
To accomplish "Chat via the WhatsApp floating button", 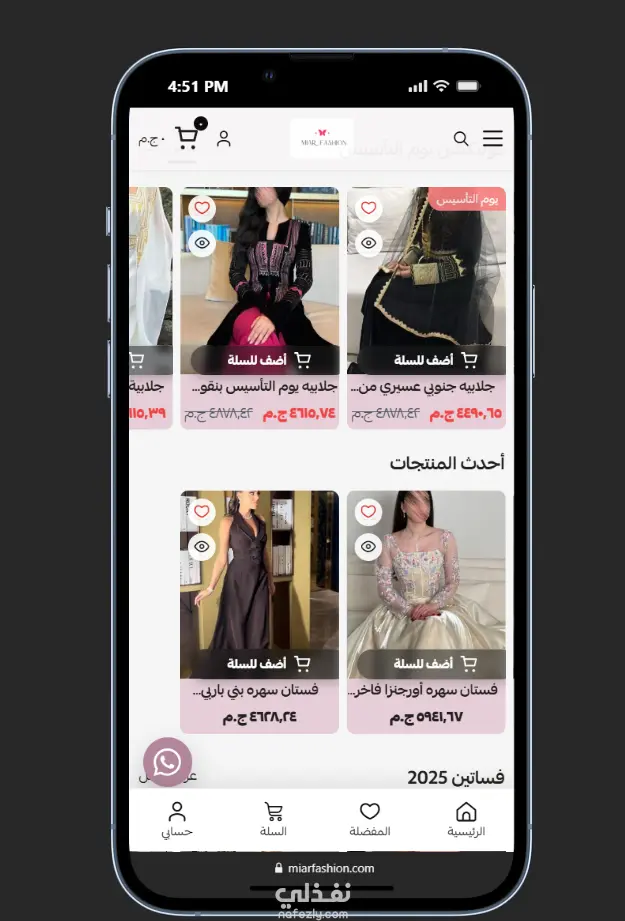I will tap(167, 763).
